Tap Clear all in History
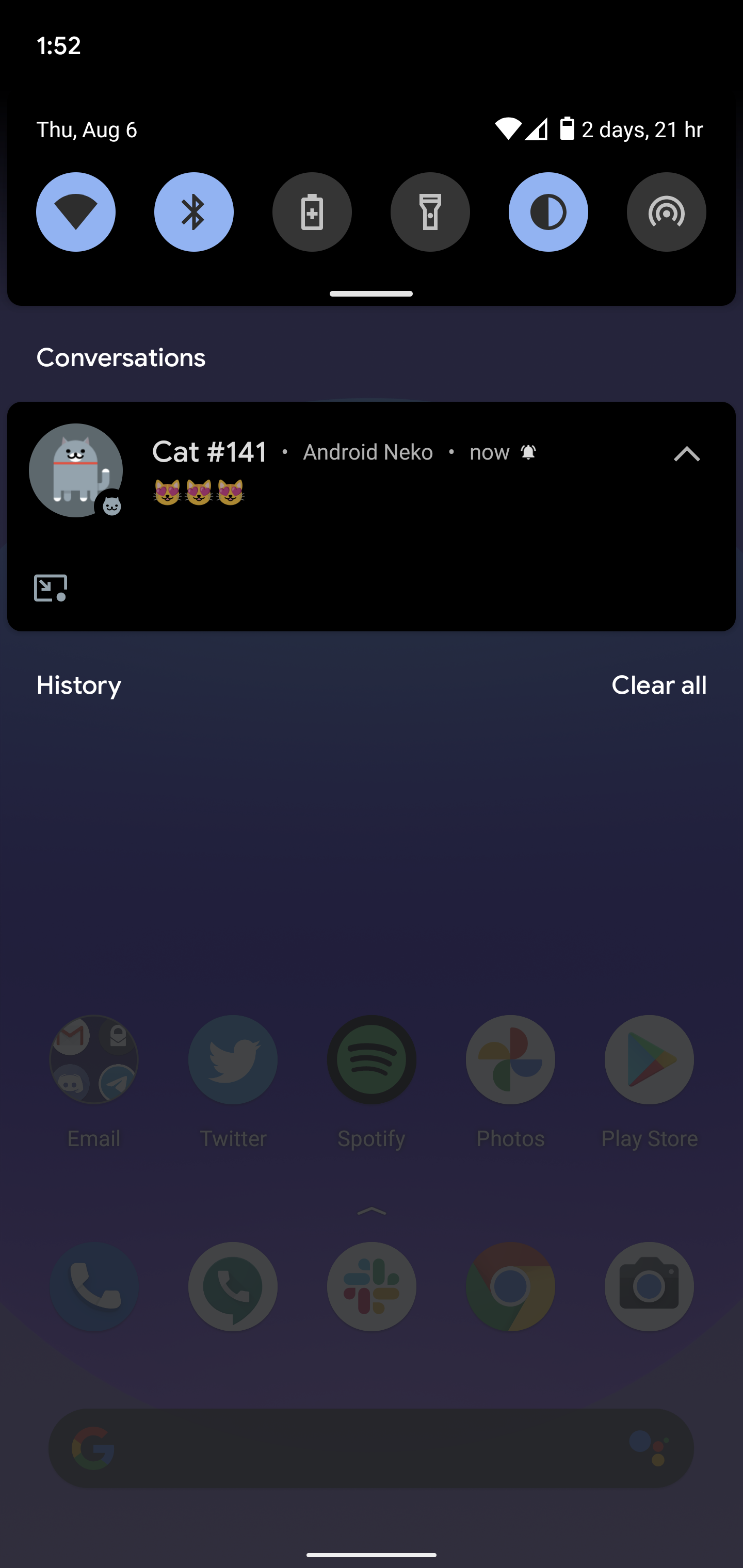 [659, 685]
